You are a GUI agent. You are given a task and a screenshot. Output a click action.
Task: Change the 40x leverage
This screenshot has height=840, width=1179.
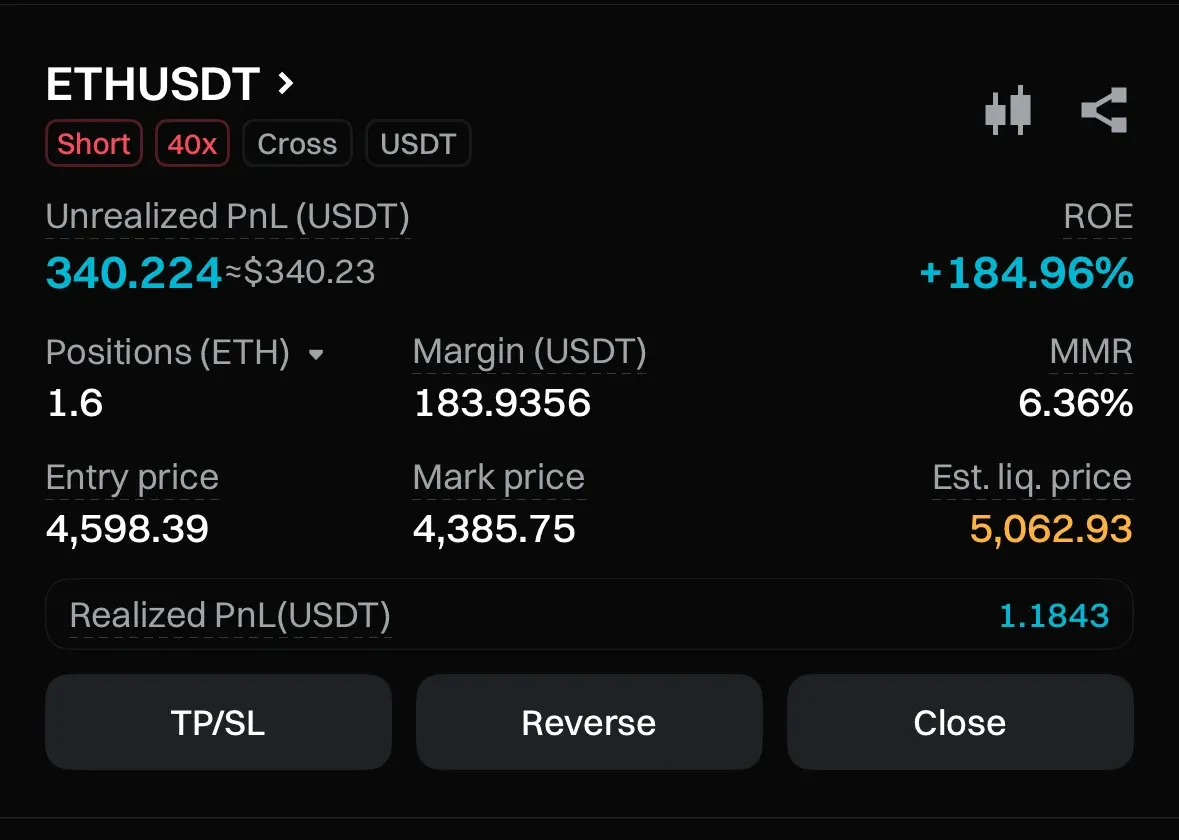pos(192,144)
